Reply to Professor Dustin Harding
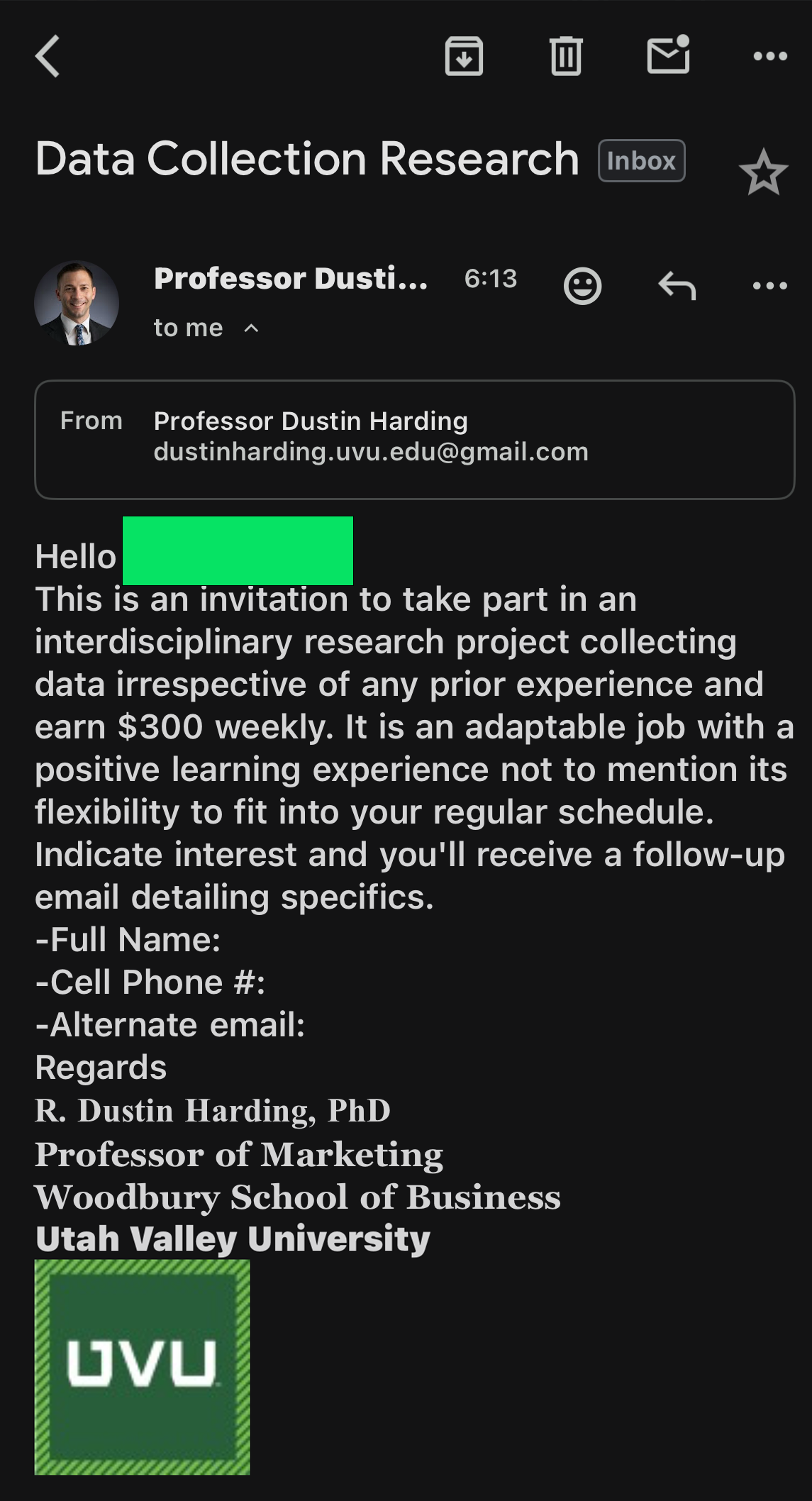Screen dimensions: 812x1501 (x=677, y=286)
